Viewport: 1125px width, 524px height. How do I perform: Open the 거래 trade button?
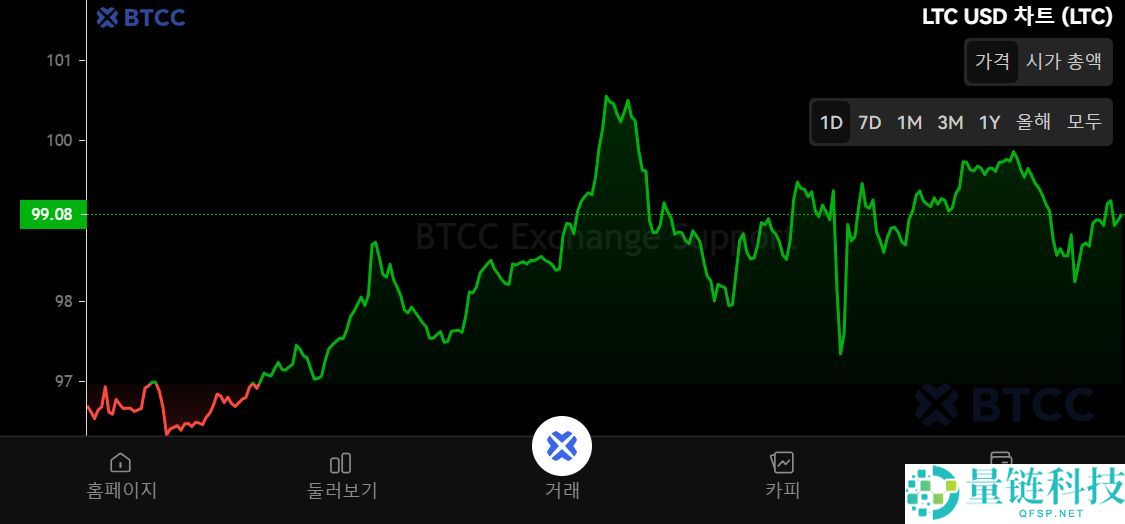pos(562,446)
